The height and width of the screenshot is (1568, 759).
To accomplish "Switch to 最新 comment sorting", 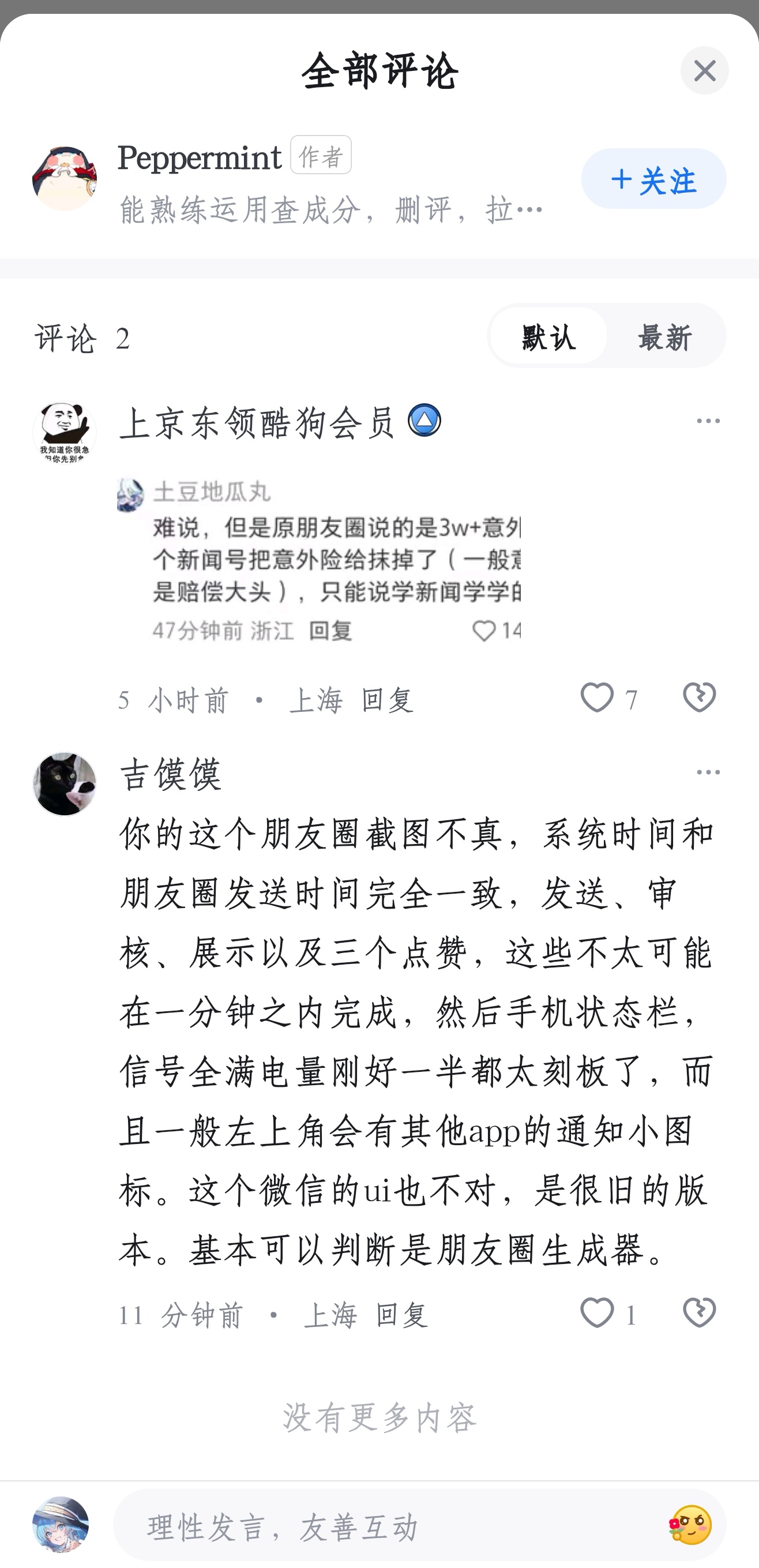I will (664, 336).
